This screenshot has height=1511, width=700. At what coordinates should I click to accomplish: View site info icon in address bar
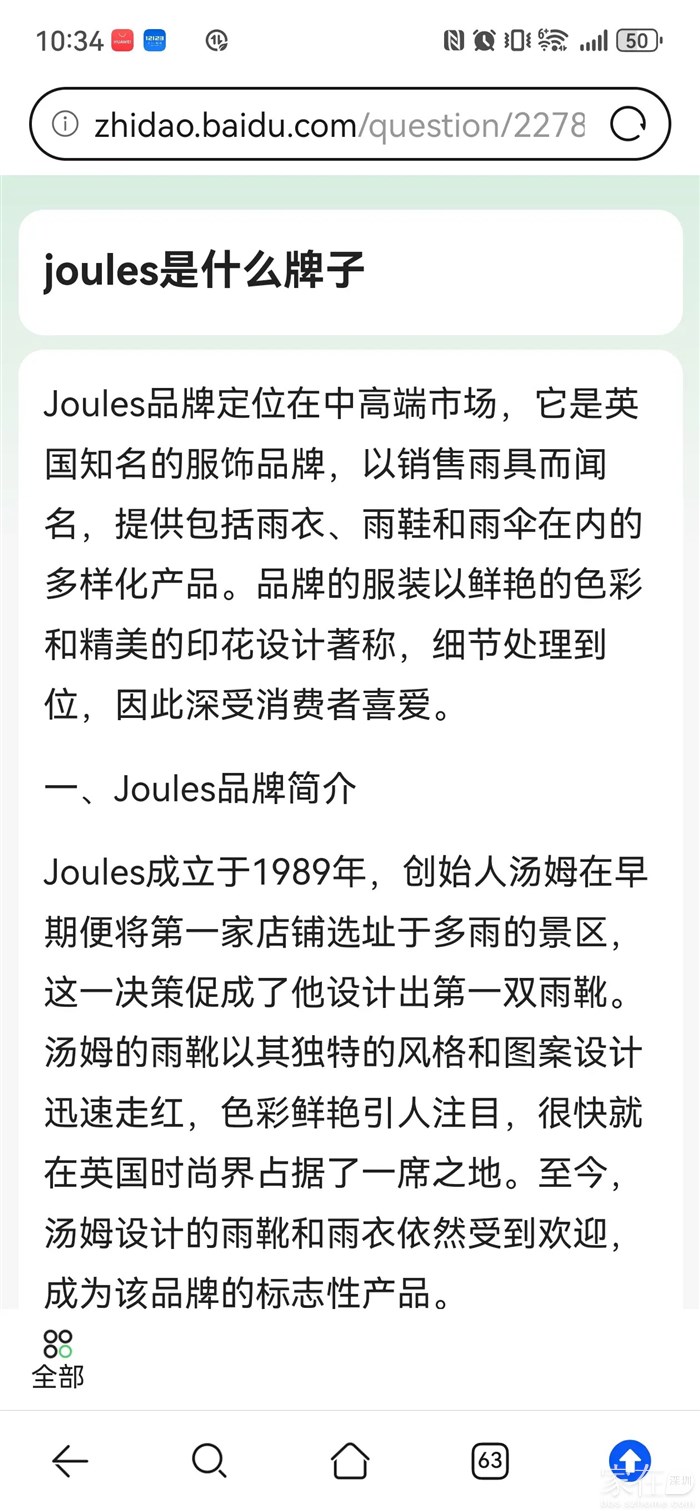click(65, 125)
